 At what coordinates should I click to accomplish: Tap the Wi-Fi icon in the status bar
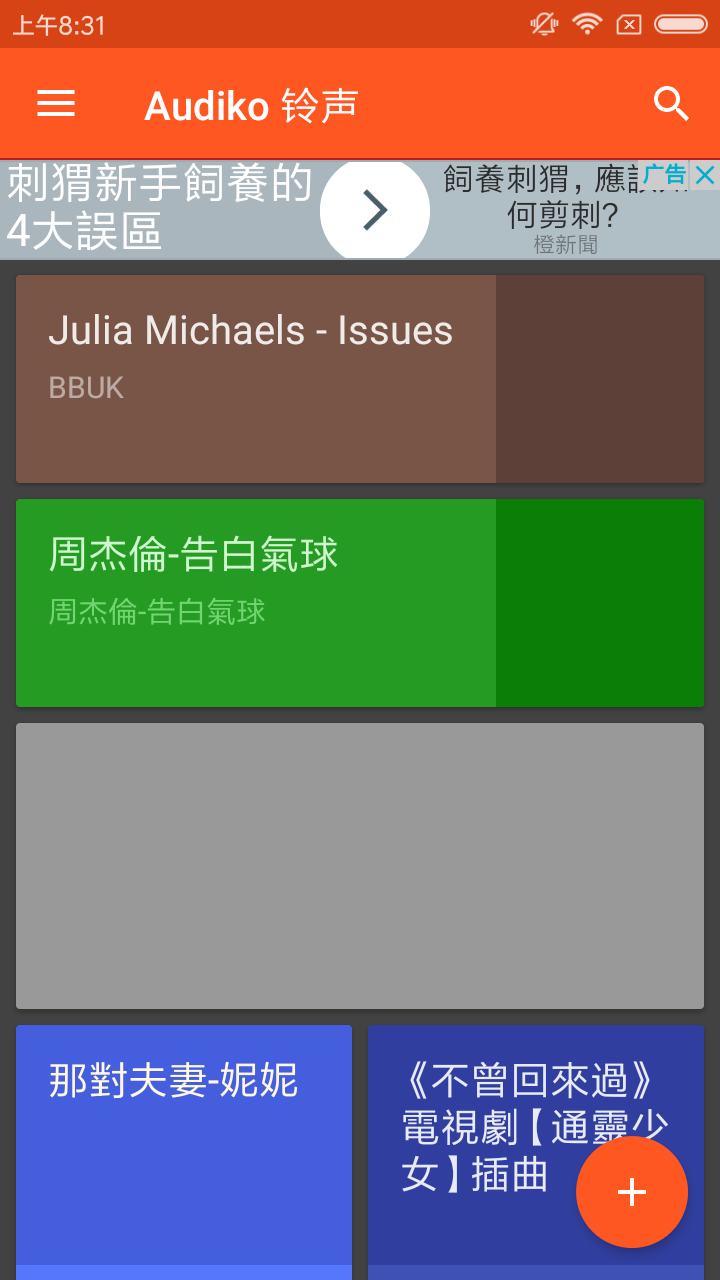pos(587,23)
